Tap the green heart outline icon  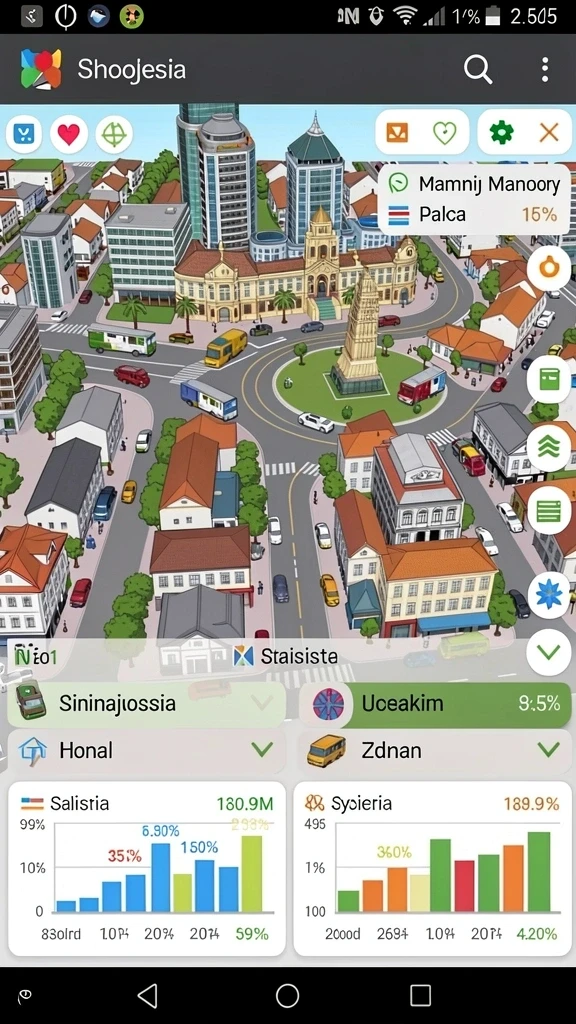pos(445,133)
